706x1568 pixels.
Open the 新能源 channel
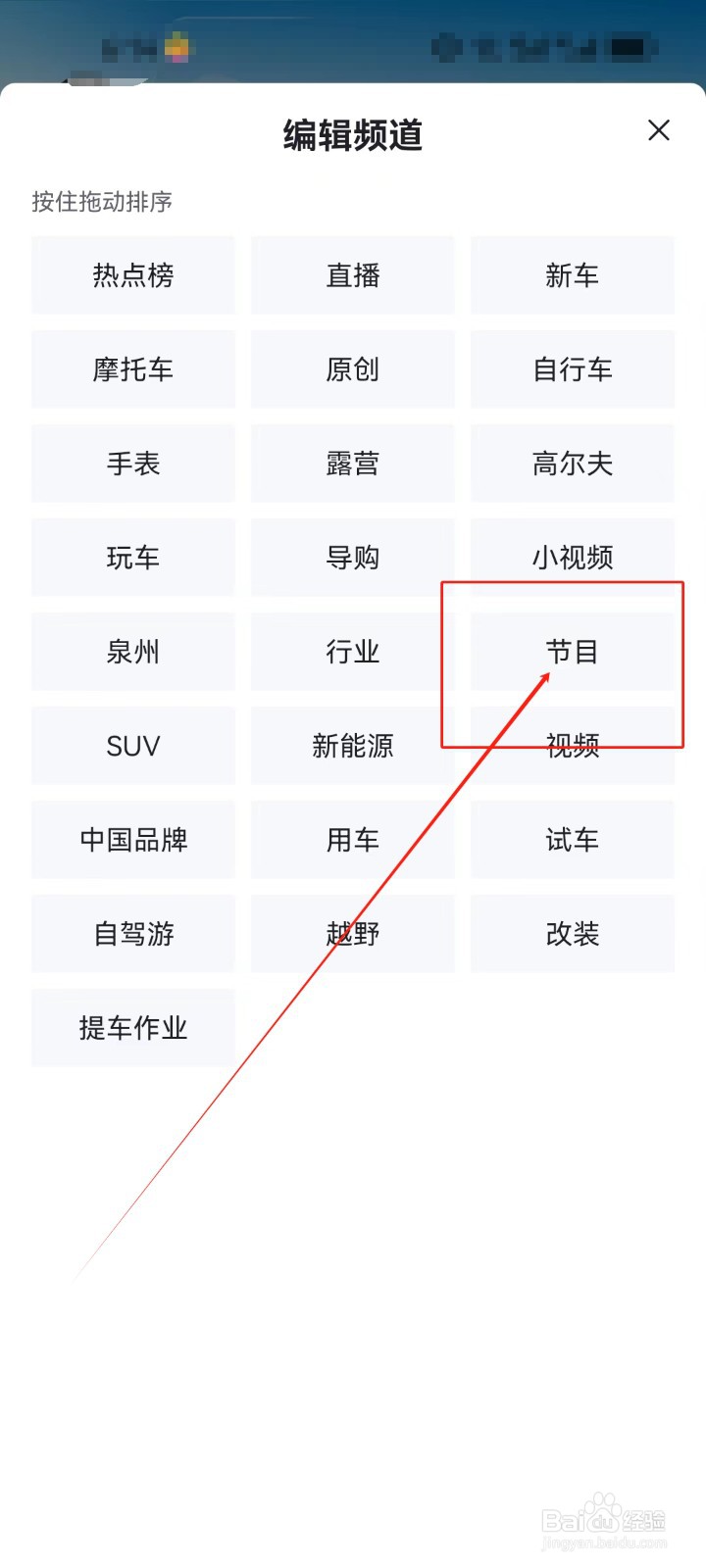pyautogui.click(x=352, y=746)
